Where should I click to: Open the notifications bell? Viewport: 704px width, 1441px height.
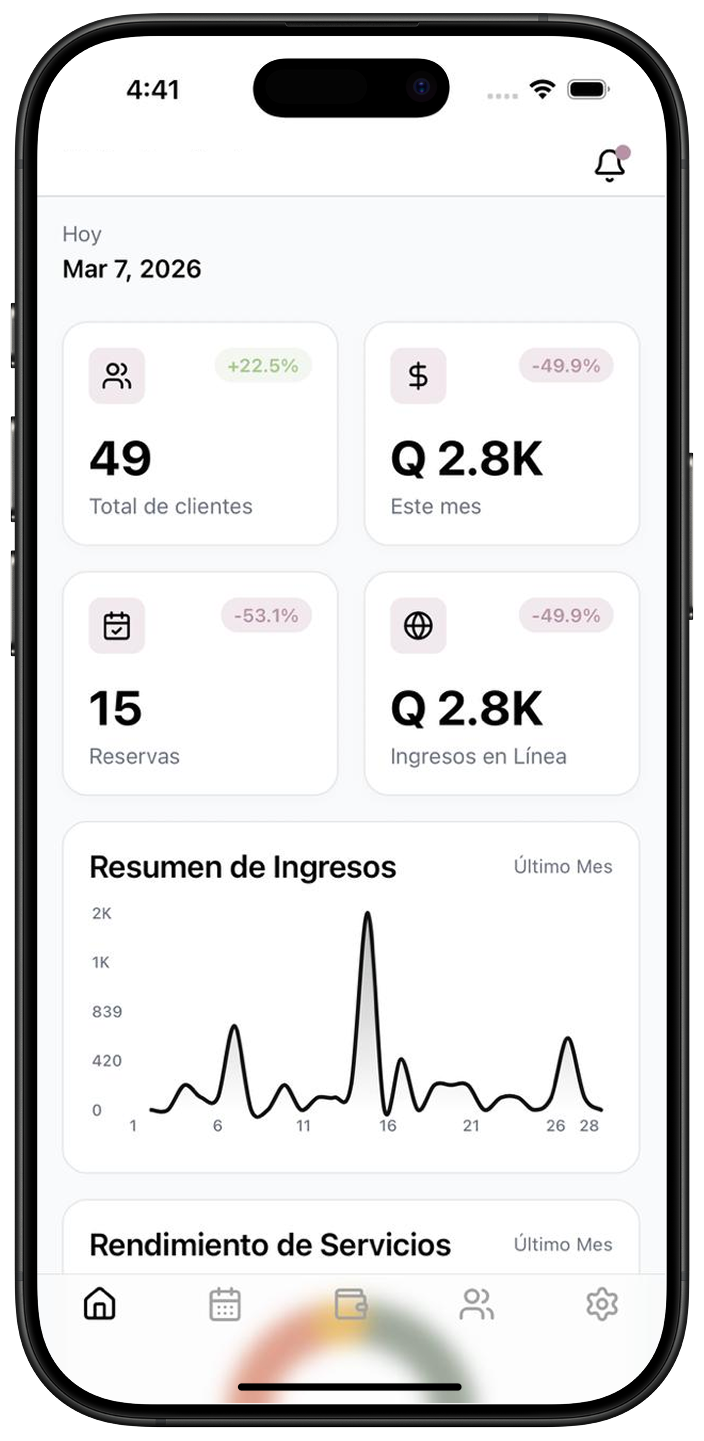click(x=610, y=165)
